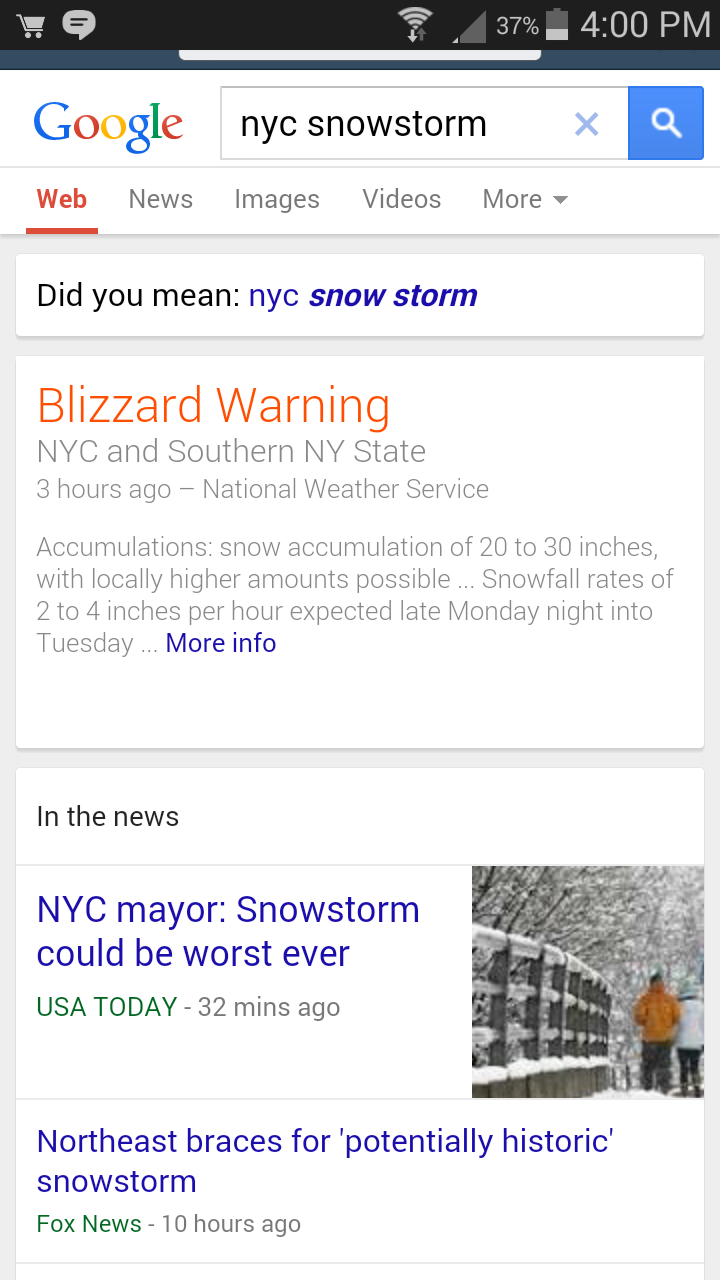The width and height of the screenshot is (720, 1280).
Task: Tap the snowy bridge article thumbnail
Action: pyautogui.click(x=588, y=981)
